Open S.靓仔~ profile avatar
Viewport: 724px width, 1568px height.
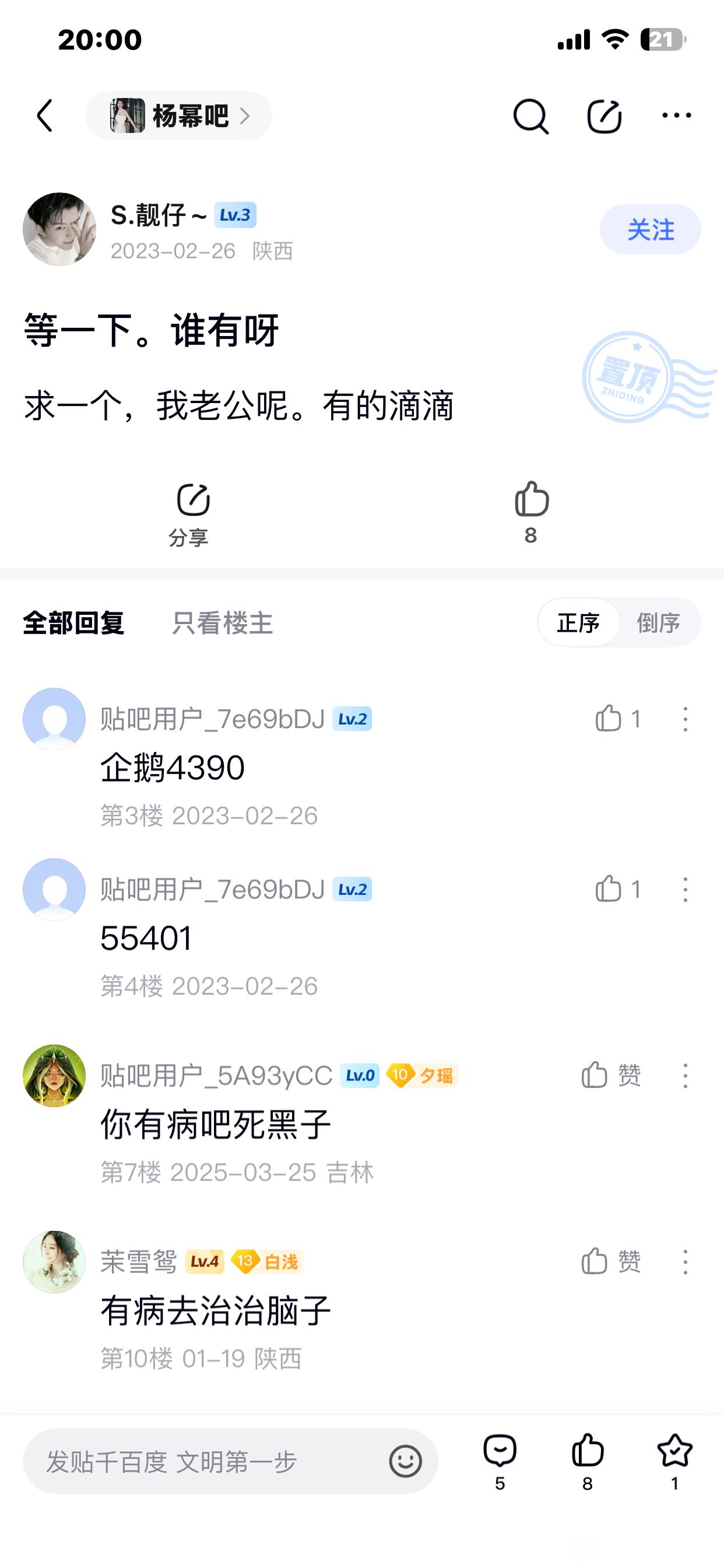pyautogui.click(x=59, y=229)
